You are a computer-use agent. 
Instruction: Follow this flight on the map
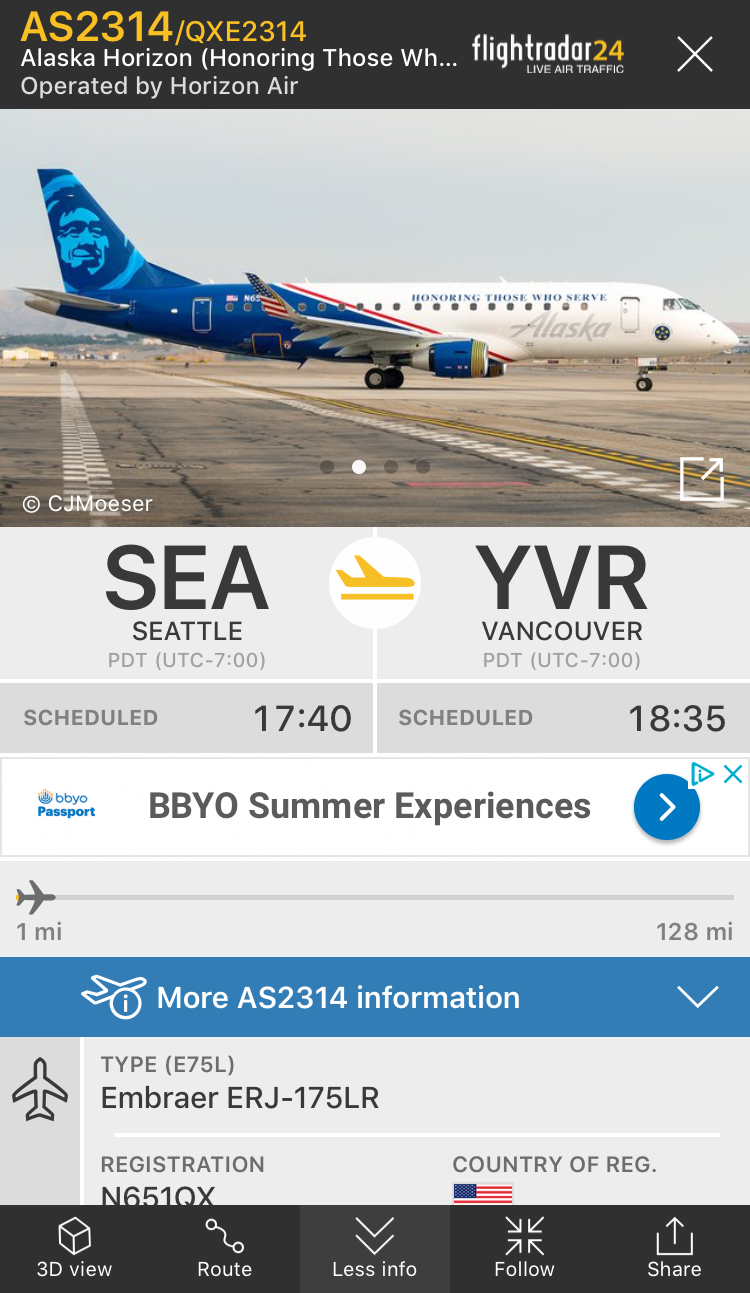524,1248
